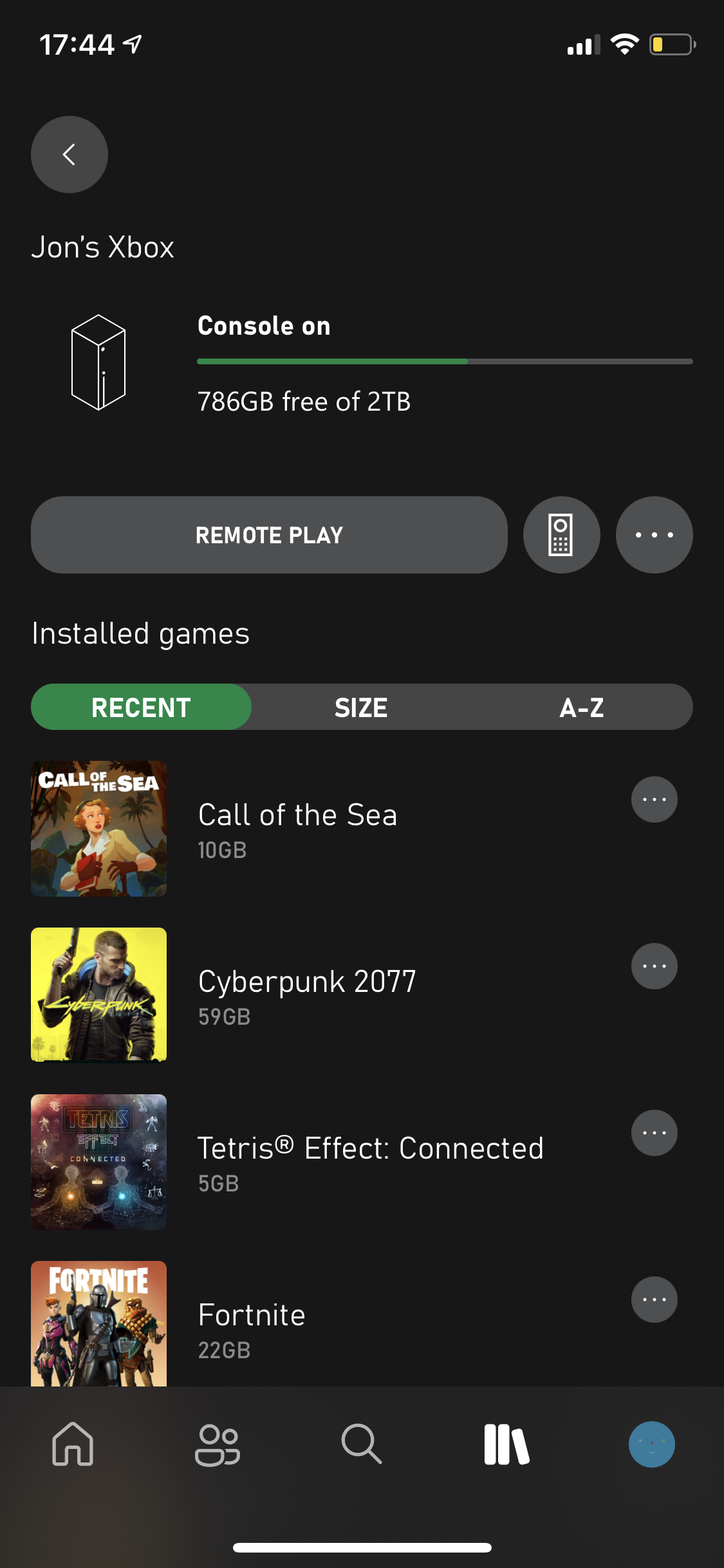This screenshot has height=1568, width=724.
Task: Open Cyberpunk 2077 game entry
Action: (x=307, y=982)
